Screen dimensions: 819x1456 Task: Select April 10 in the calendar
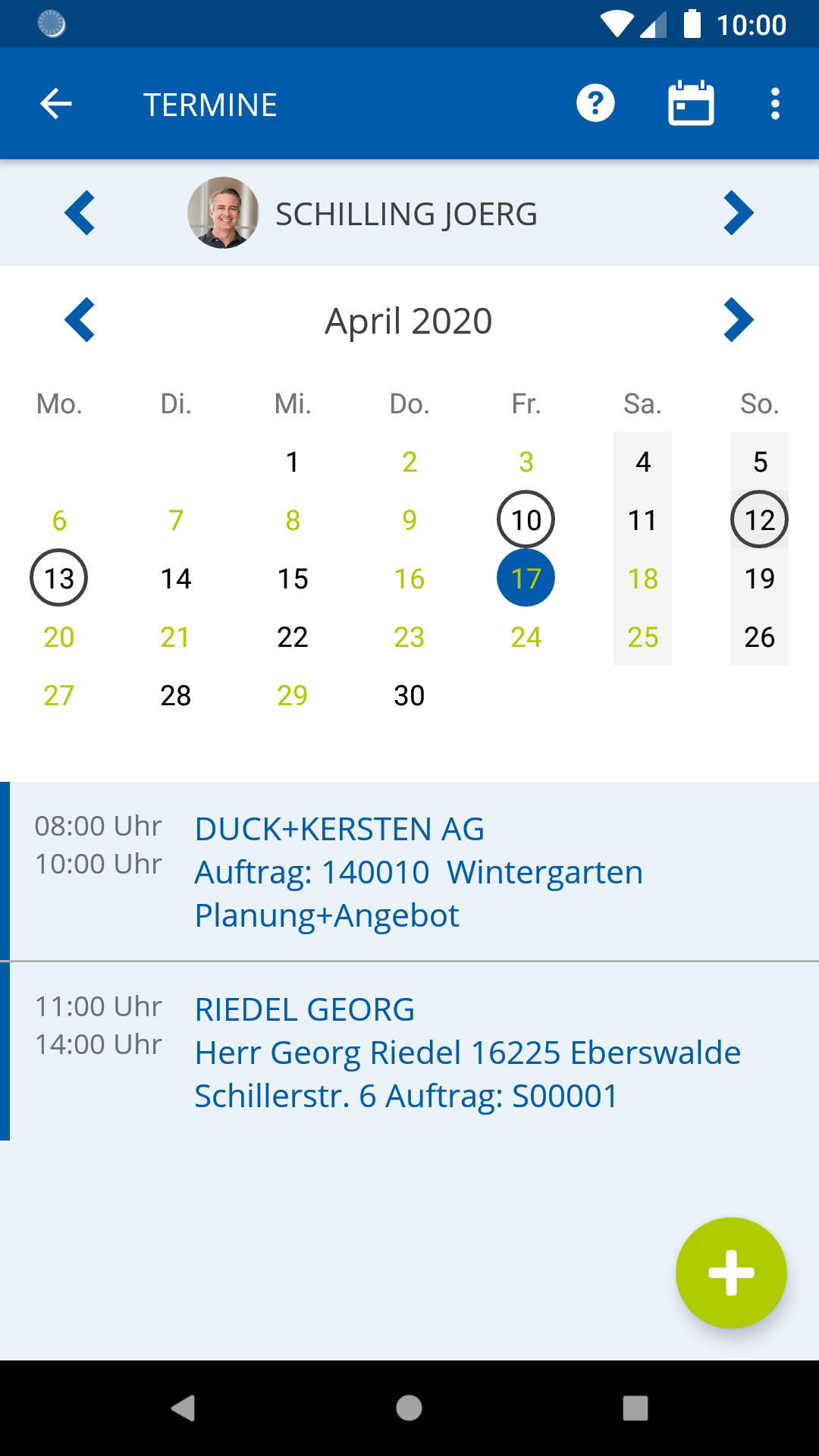[526, 520]
